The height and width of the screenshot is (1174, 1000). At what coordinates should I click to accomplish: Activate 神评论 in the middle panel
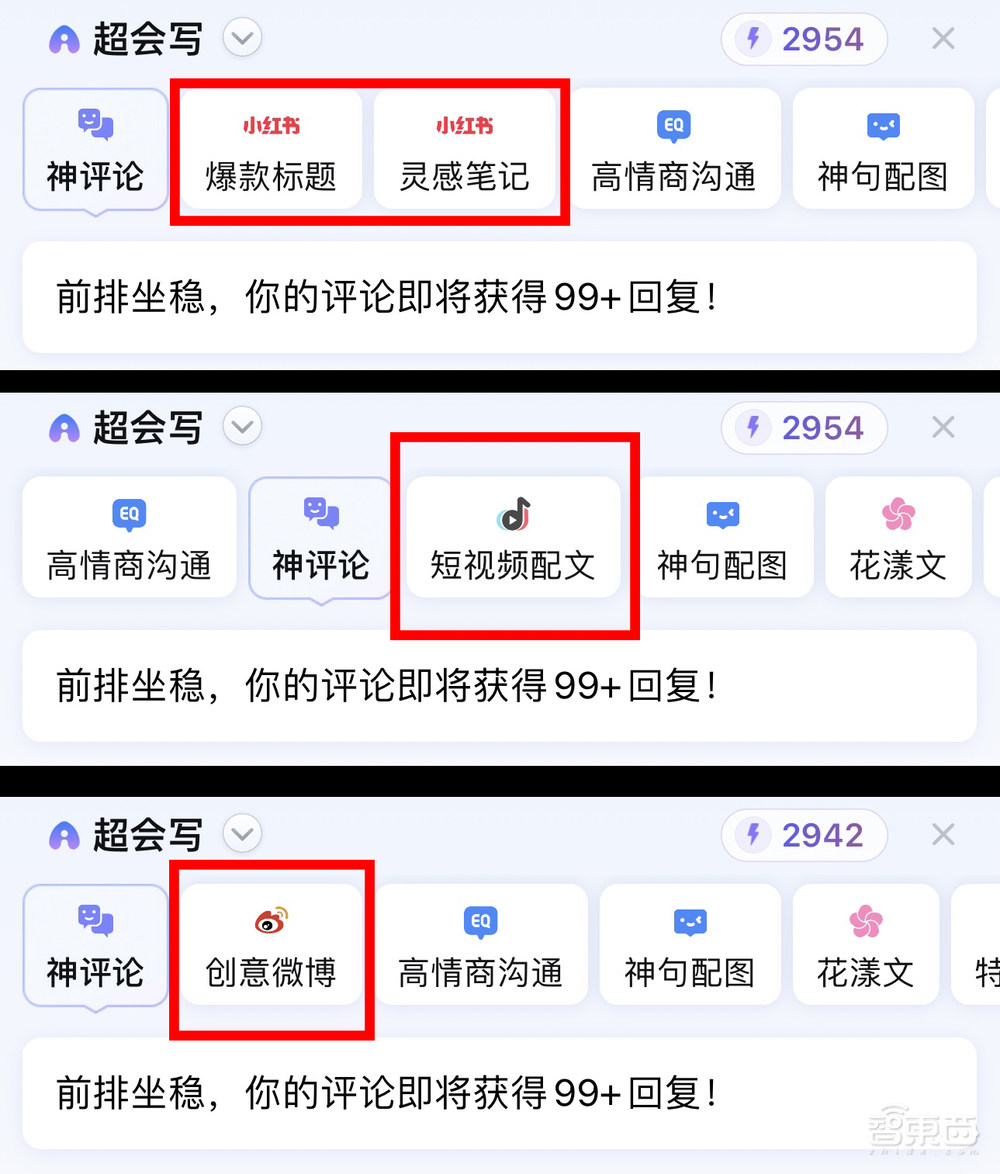(x=320, y=538)
